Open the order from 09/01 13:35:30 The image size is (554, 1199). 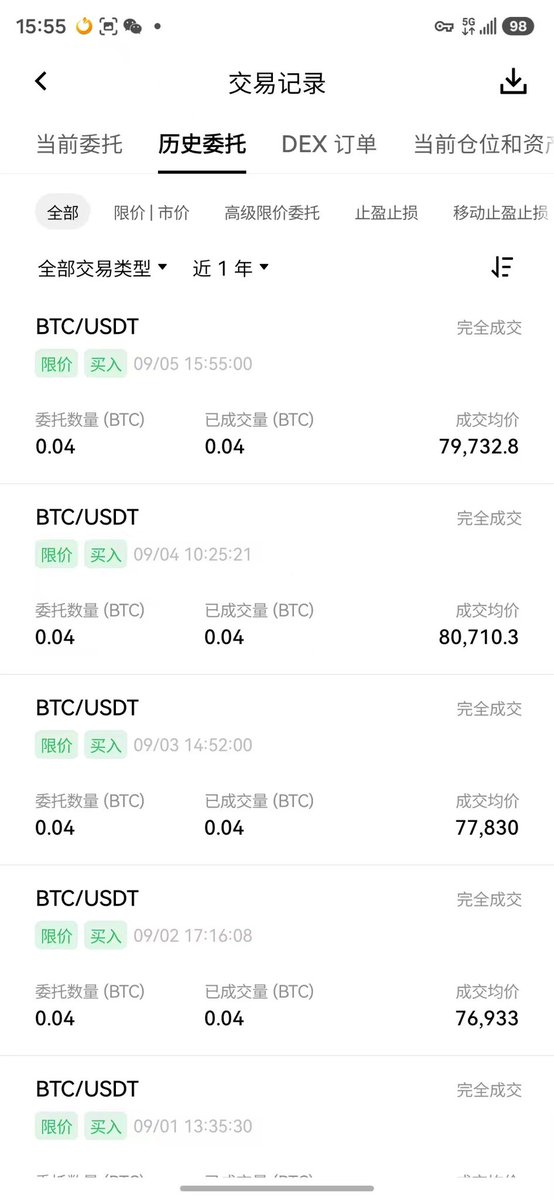(x=277, y=1119)
